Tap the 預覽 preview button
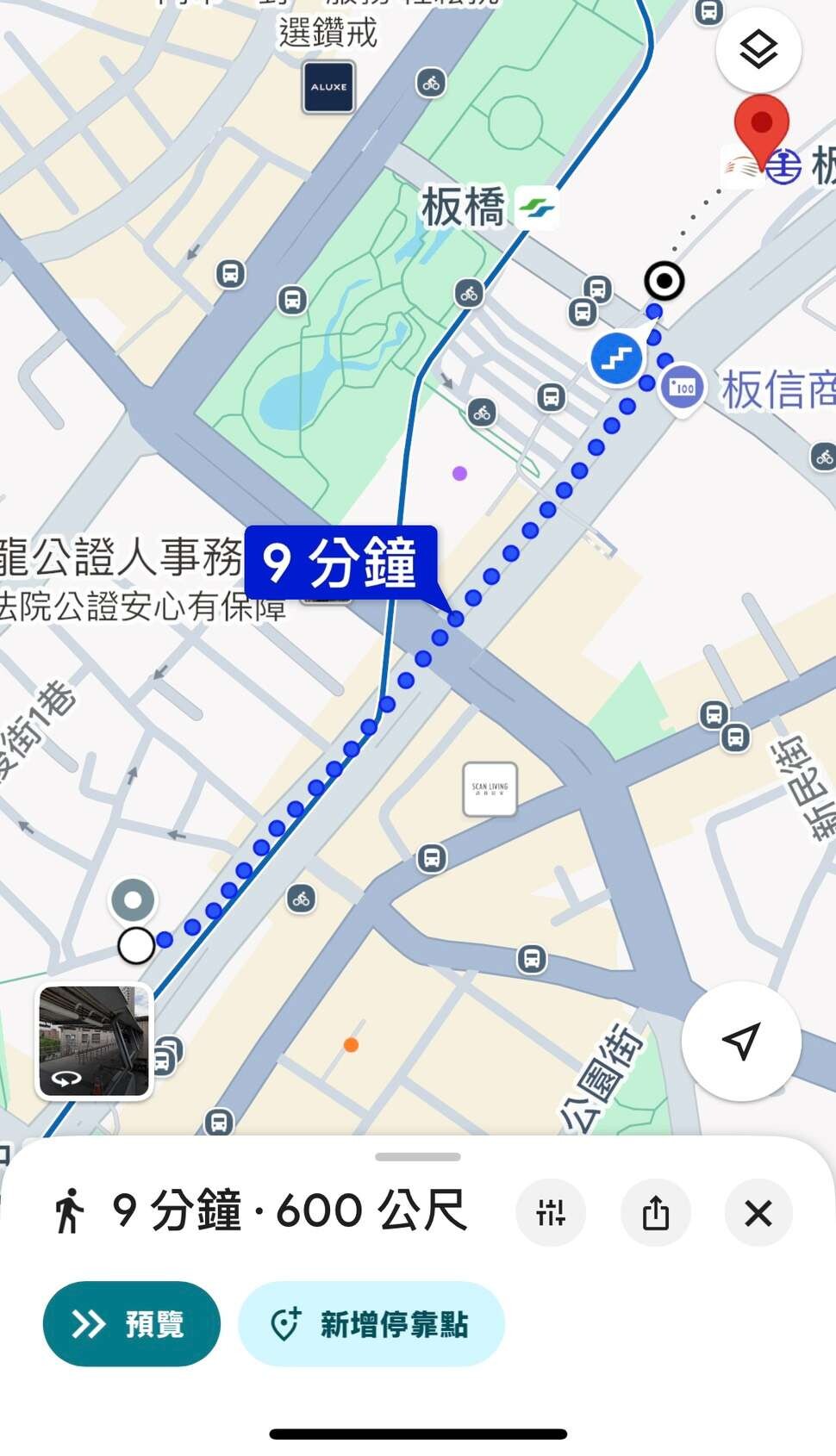The height and width of the screenshot is (1456, 836). (x=131, y=1323)
